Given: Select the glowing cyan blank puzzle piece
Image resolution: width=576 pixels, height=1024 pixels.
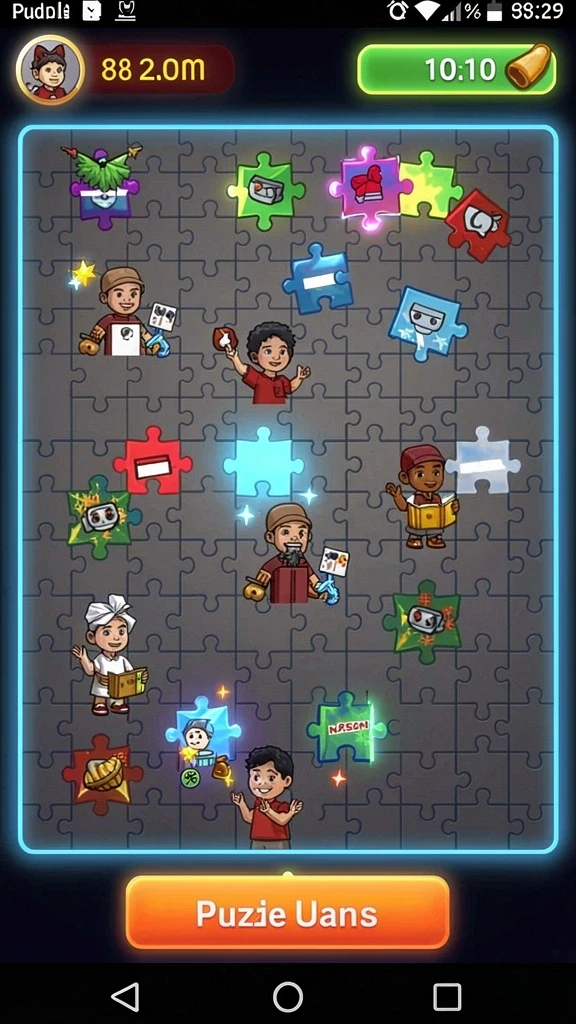Looking at the screenshot, I should [x=263, y=462].
